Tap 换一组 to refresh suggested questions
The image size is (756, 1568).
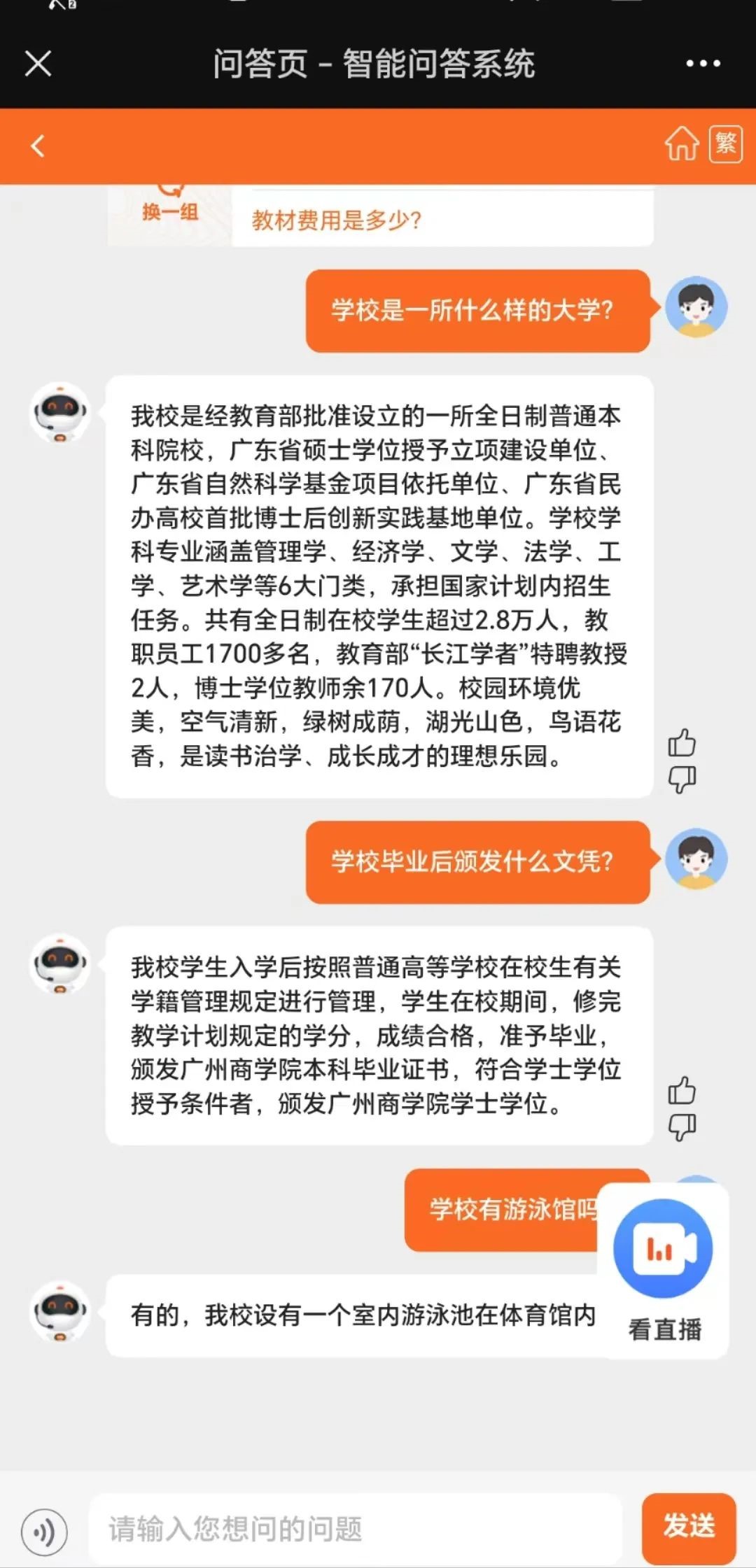tap(169, 211)
